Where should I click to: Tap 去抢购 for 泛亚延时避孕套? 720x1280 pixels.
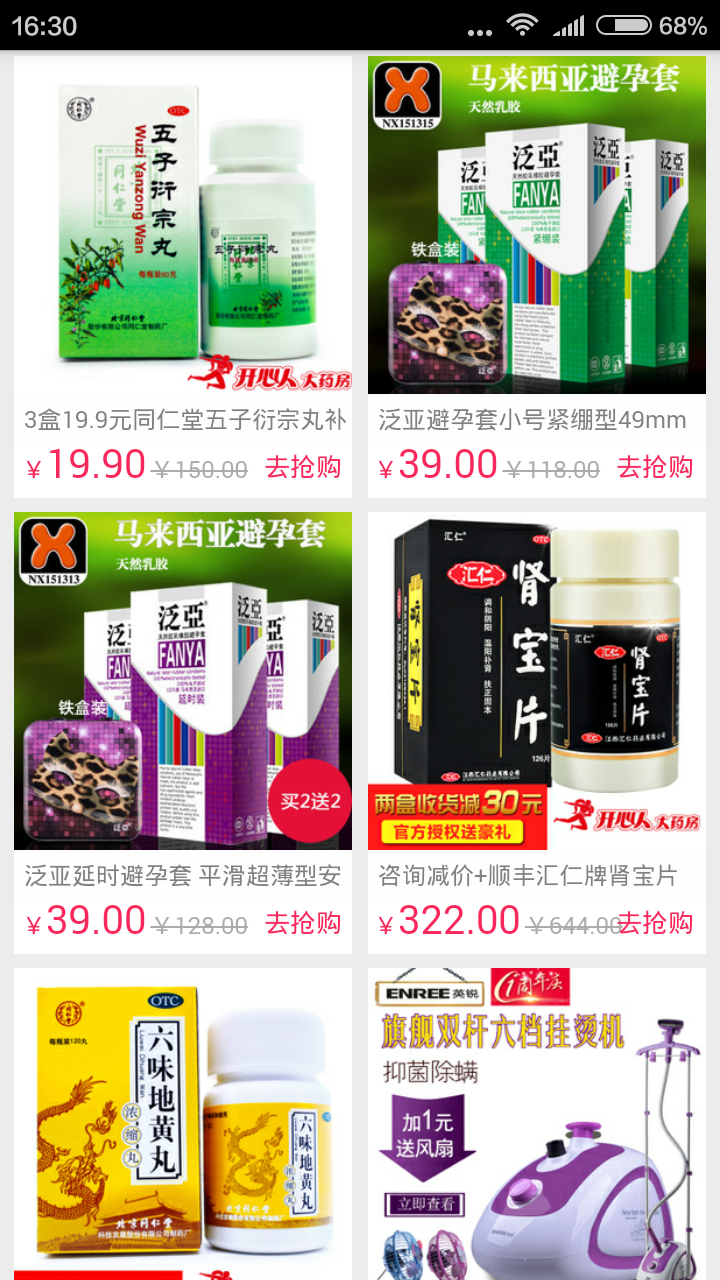[x=302, y=923]
